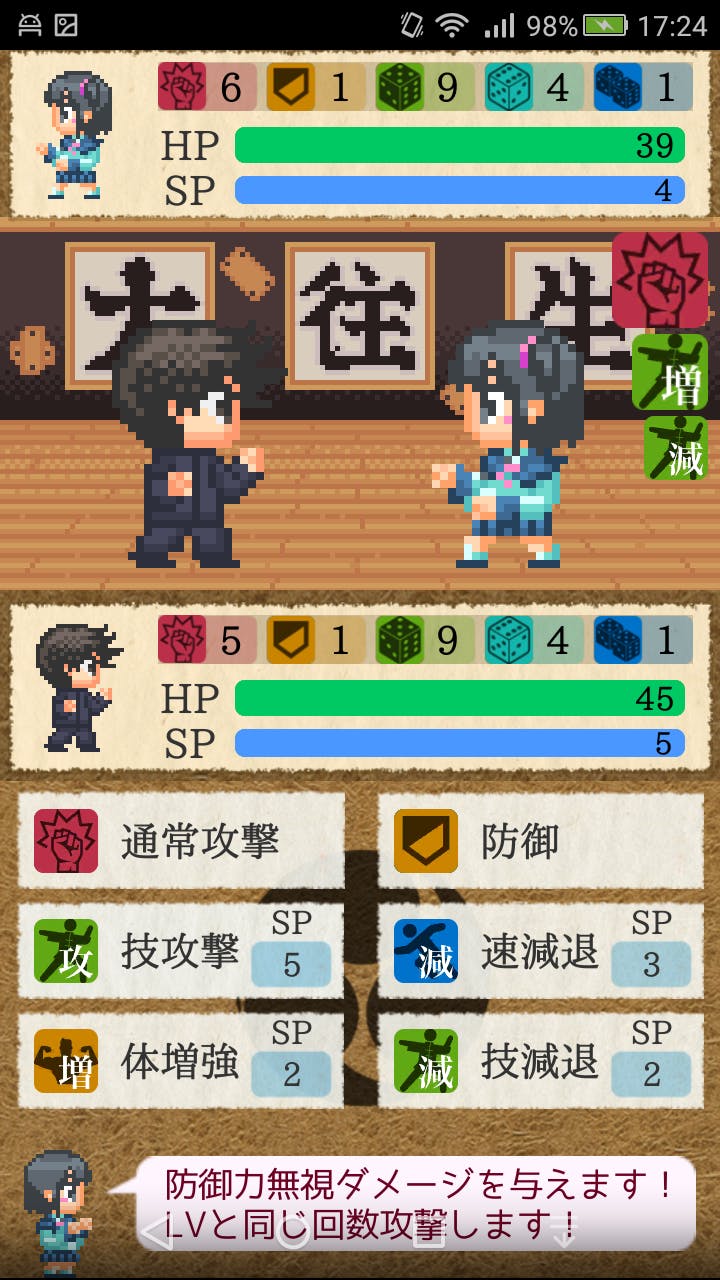Use 体増強 body boost skill
The image size is (720, 1280).
coord(181,1061)
